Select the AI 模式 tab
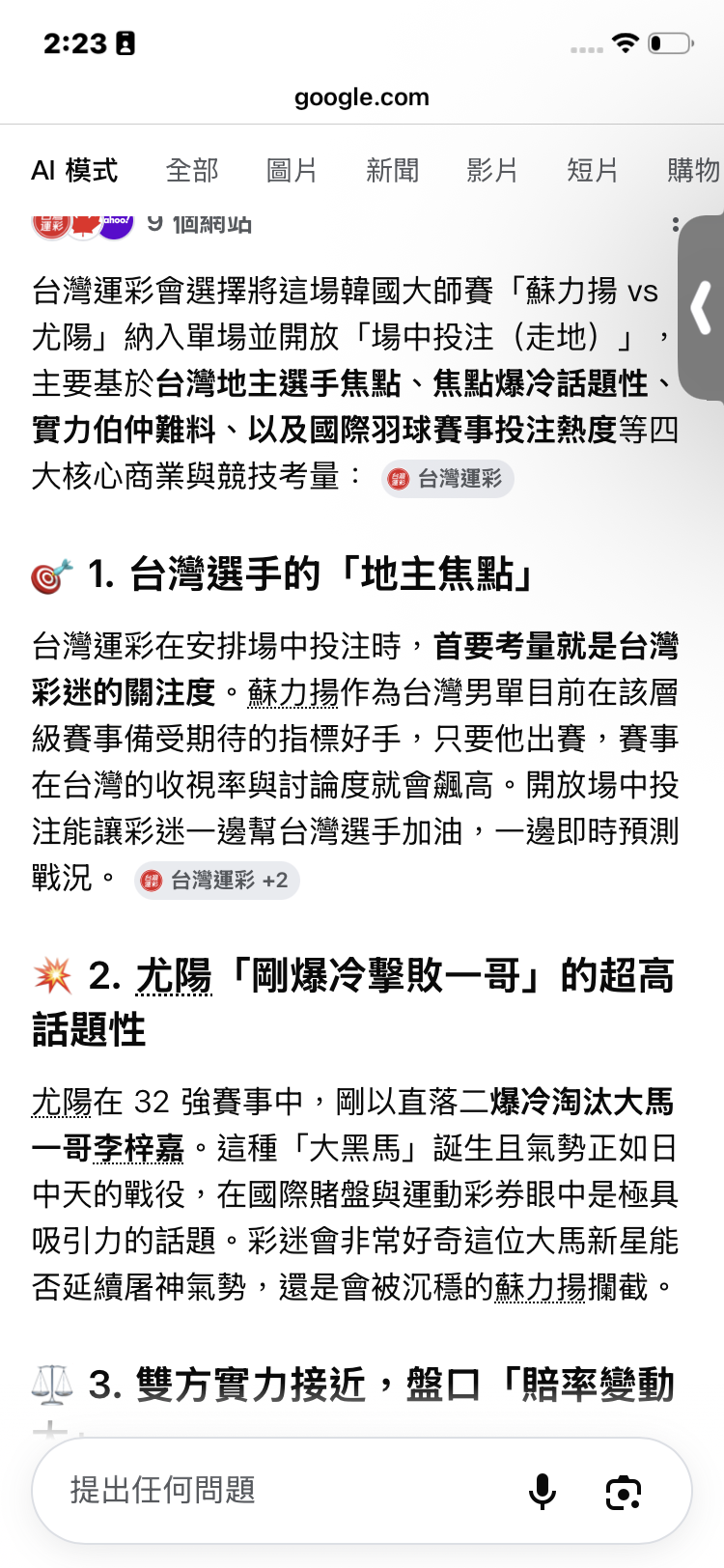The image size is (724, 1568). (x=74, y=171)
